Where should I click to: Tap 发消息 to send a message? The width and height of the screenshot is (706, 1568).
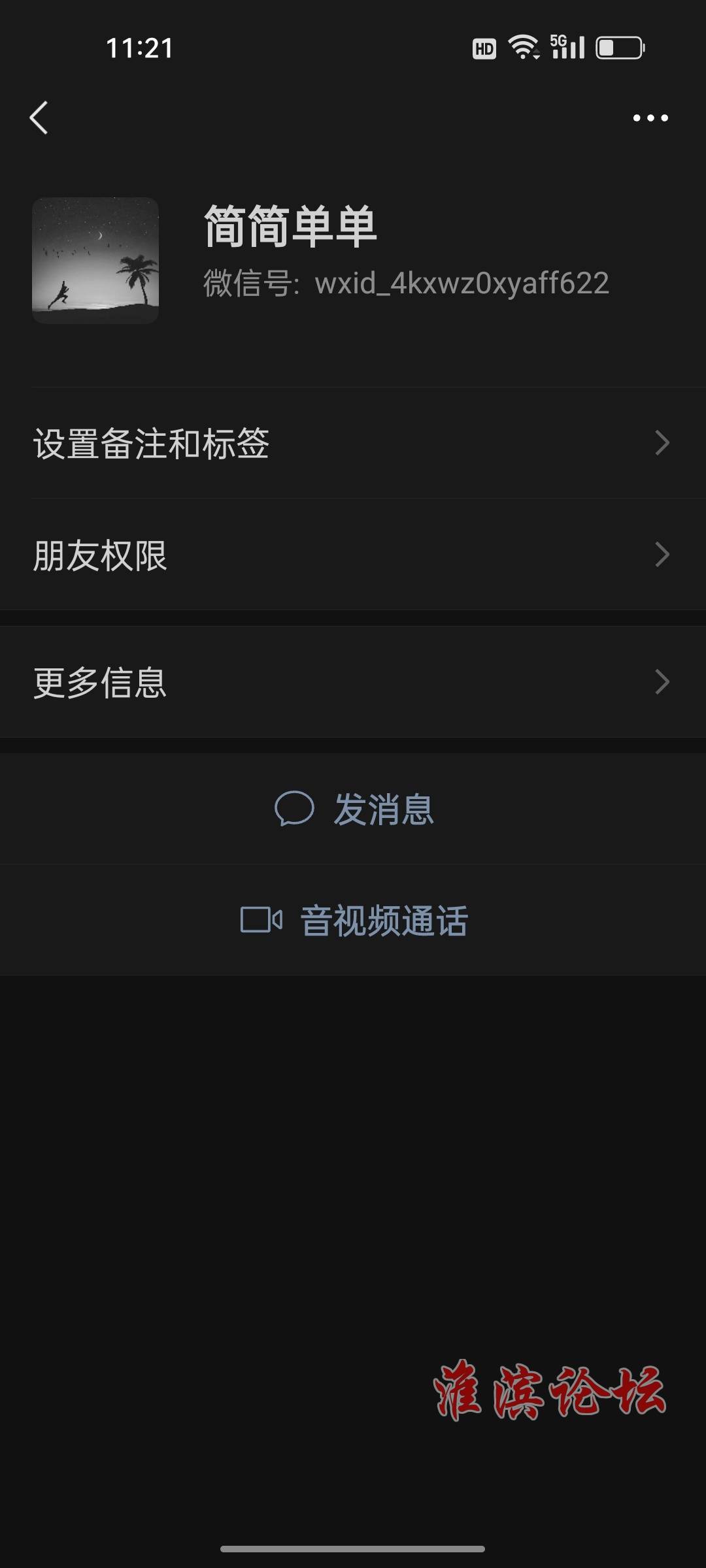click(x=354, y=809)
